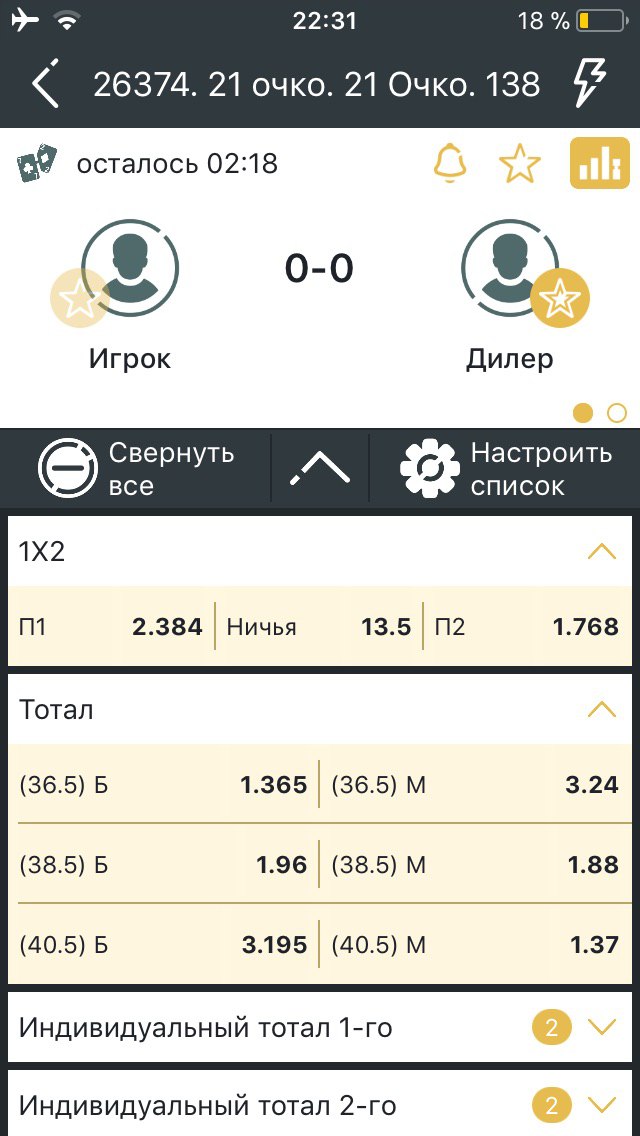
Task: Open Настроить список settings
Action: coord(506,469)
